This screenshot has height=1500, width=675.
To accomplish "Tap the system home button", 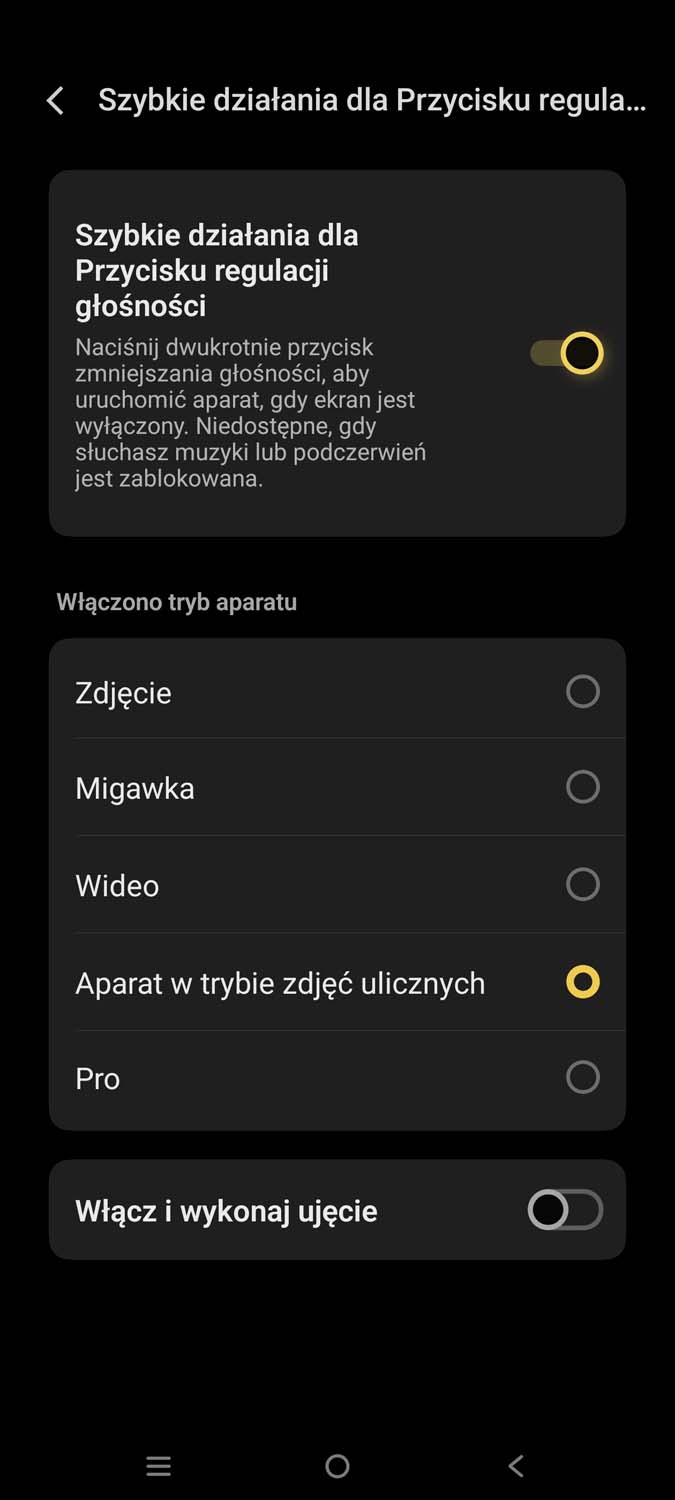I will pos(338,1466).
